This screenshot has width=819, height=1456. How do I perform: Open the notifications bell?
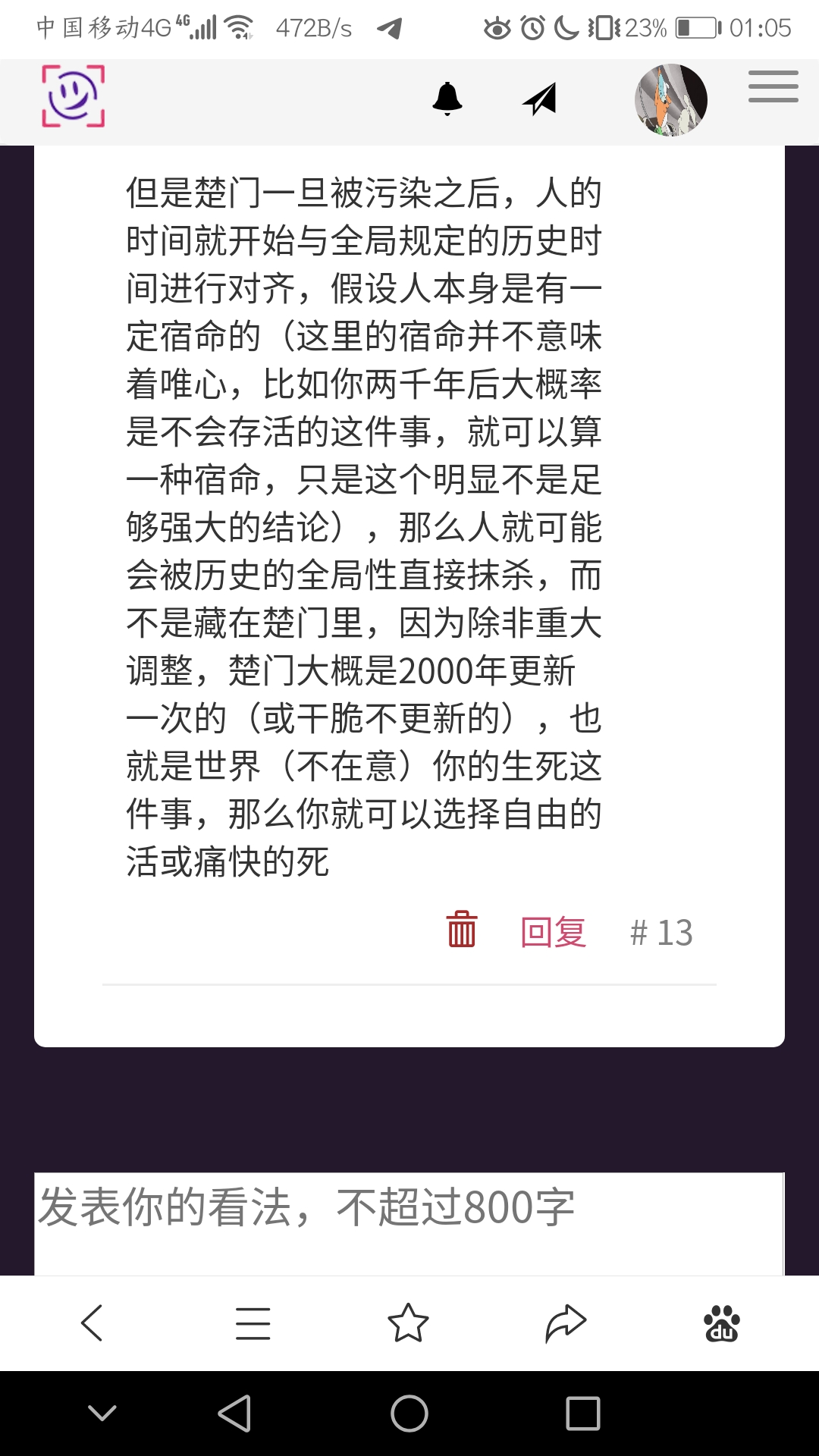pyautogui.click(x=447, y=99)
